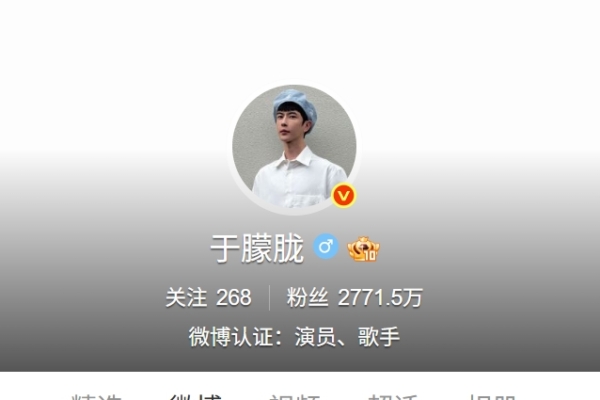Switch to the 微博 tab
Image resolution: width=600 pixels, height=400 pixels.
pyautogui.click(x=195, y=396)
